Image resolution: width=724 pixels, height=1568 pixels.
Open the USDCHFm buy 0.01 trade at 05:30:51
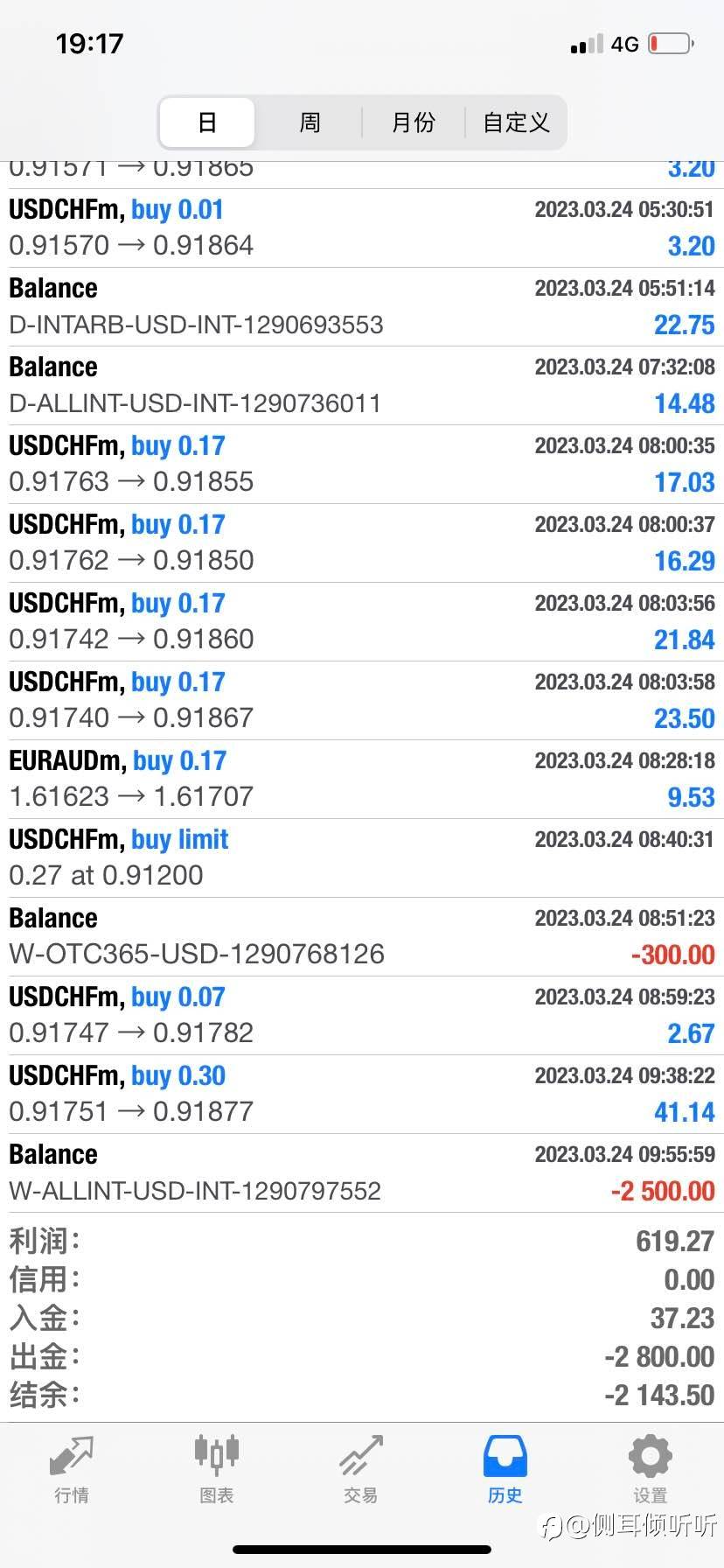(361, 227)
